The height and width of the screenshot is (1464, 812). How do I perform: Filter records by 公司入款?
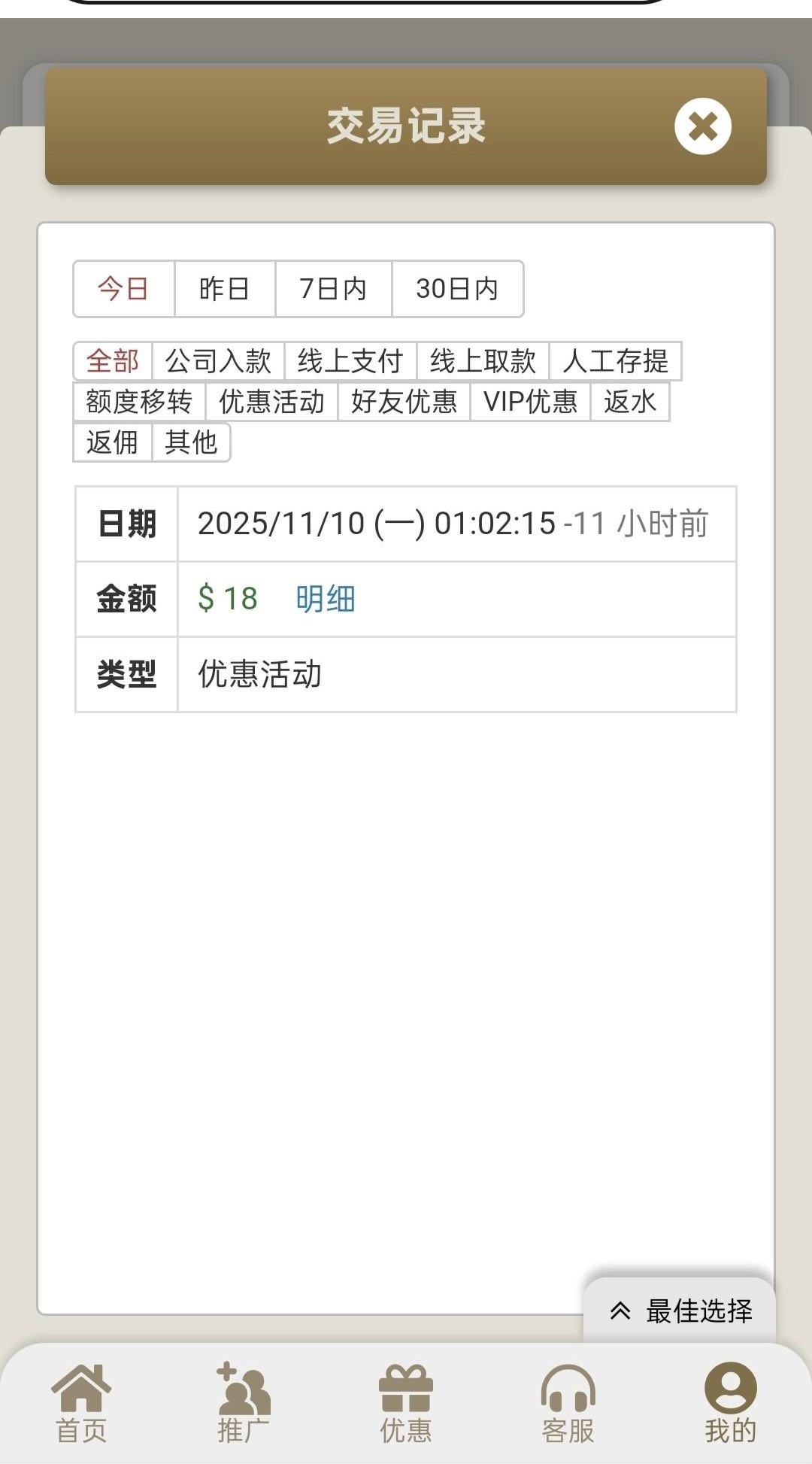point(218,361)
